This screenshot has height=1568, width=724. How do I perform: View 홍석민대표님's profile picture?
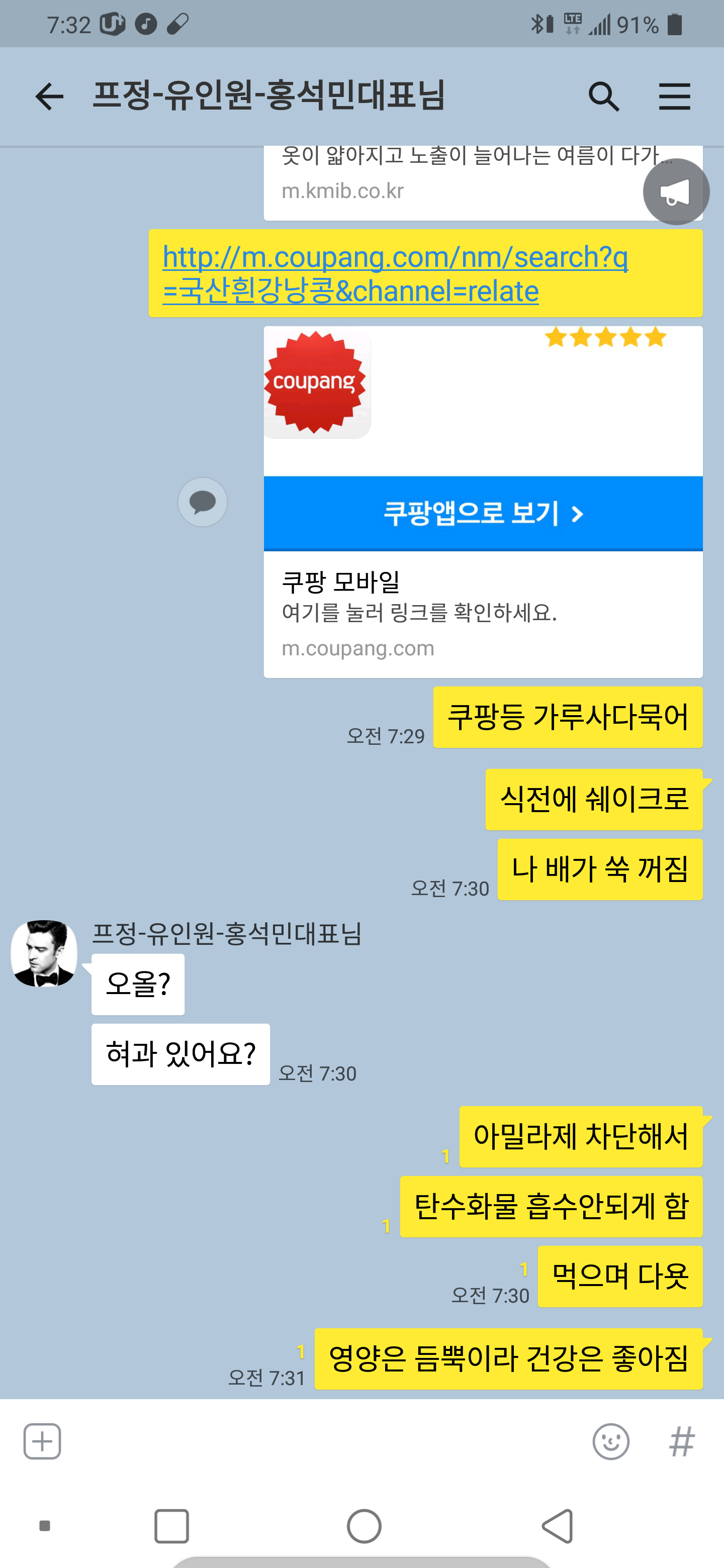coord(44,953)
